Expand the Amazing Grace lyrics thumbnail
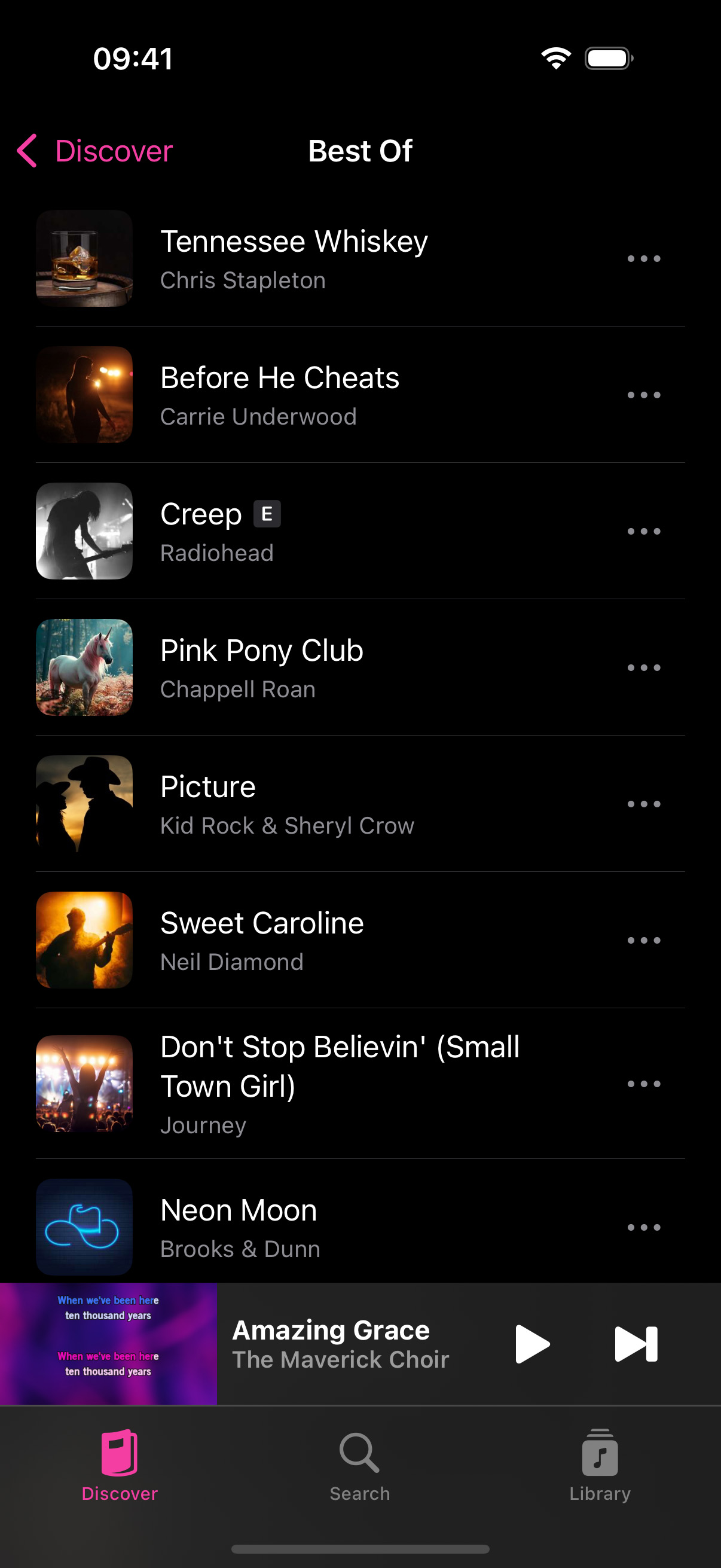This screenshot has height=1568, width=721. pyautogui.click(x=108, y=1343)
